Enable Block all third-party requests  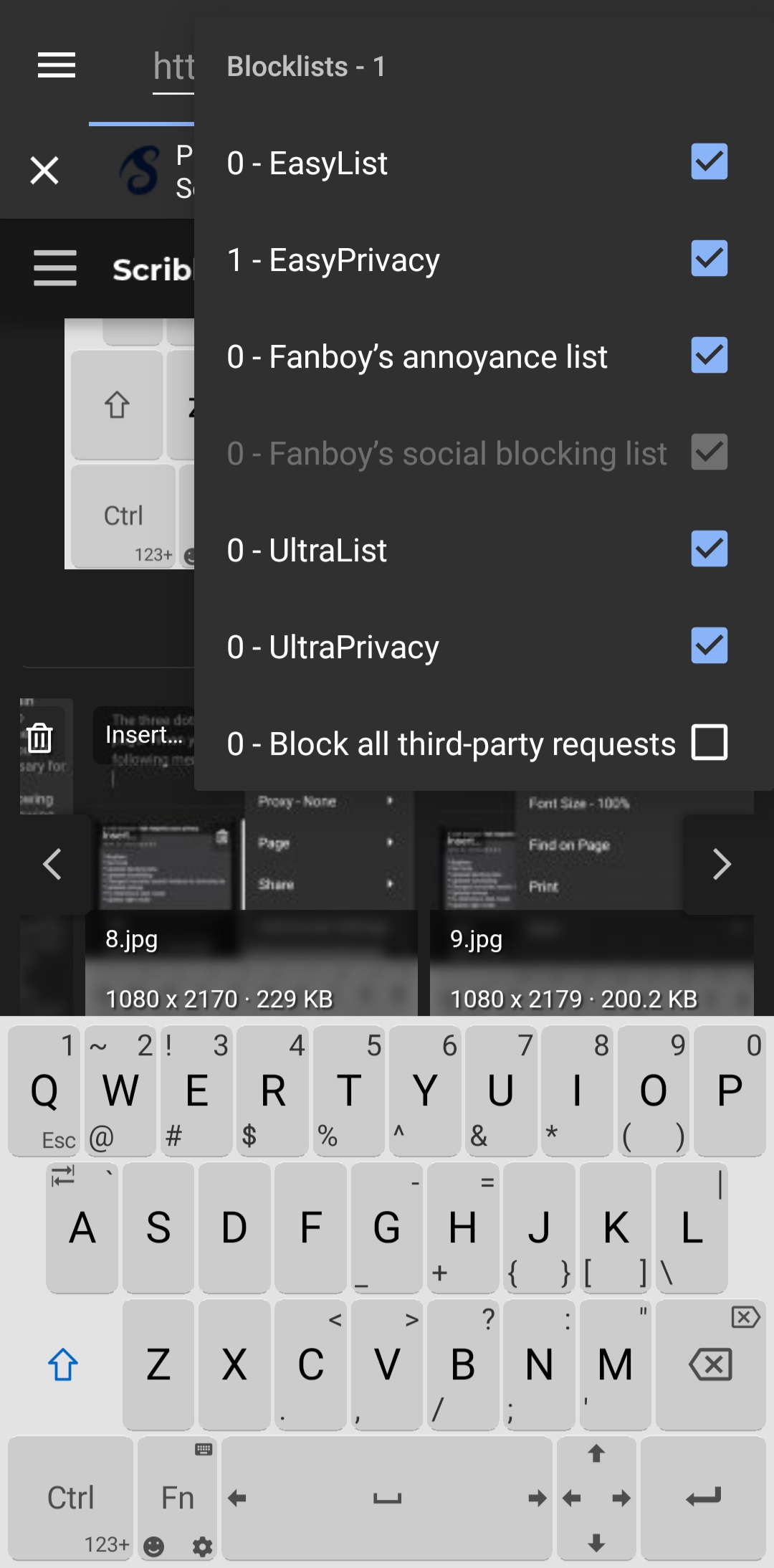pyautogui.click(x=708, y=743)
